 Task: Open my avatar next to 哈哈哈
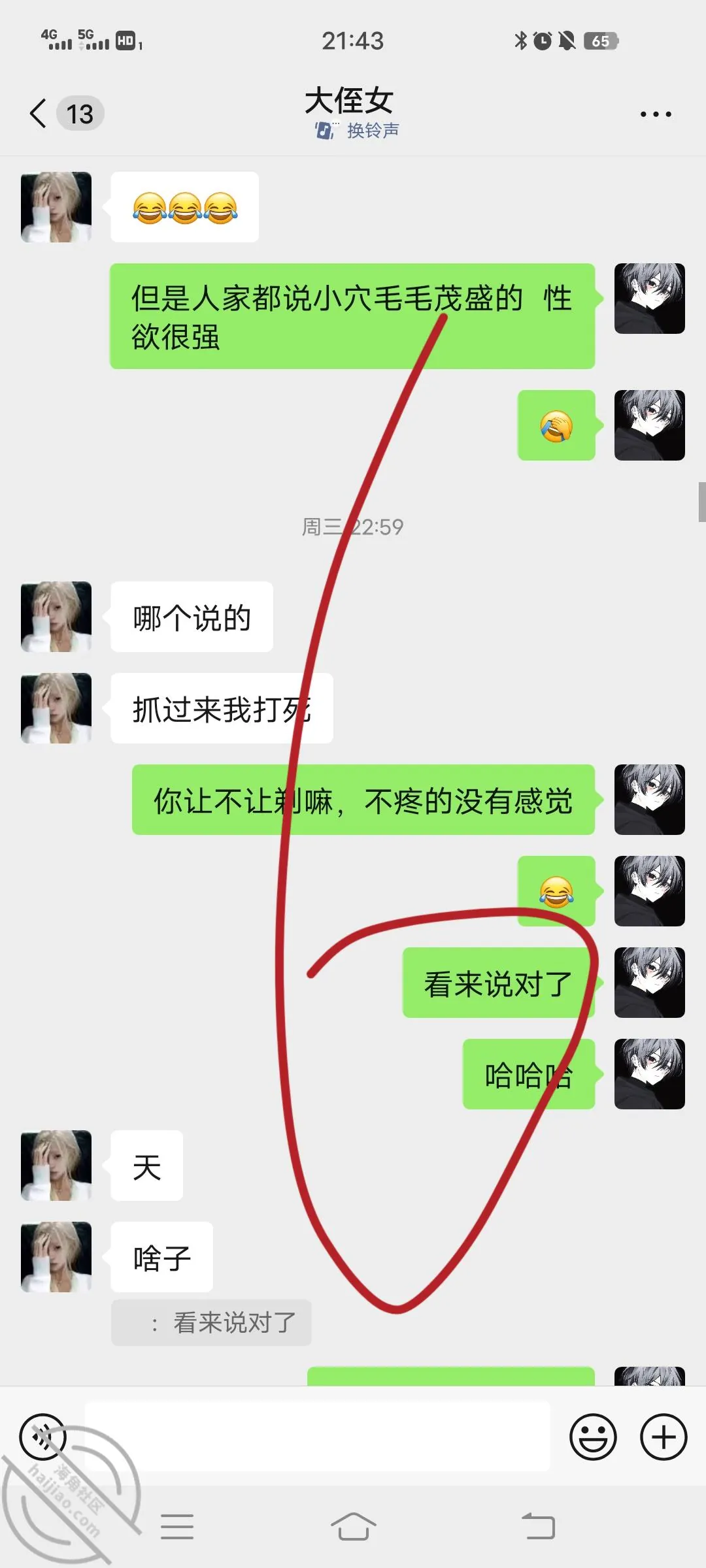point(650,1074)
